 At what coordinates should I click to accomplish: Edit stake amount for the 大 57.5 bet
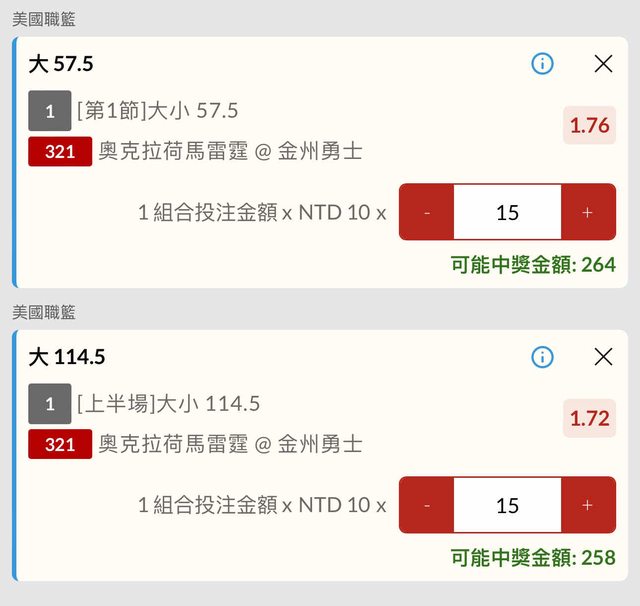point(507,212)
